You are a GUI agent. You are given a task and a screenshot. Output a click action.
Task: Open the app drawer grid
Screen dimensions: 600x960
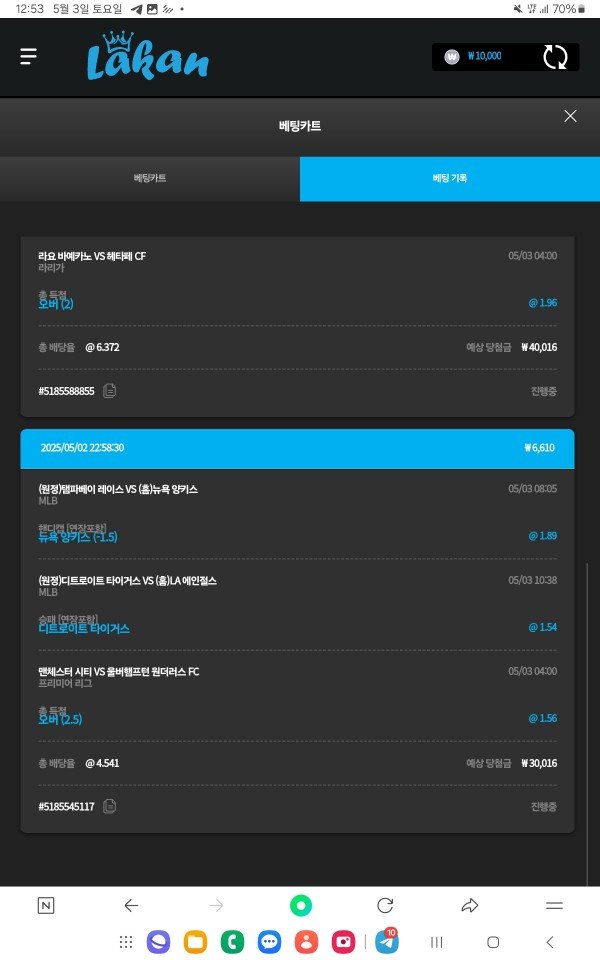126,942
